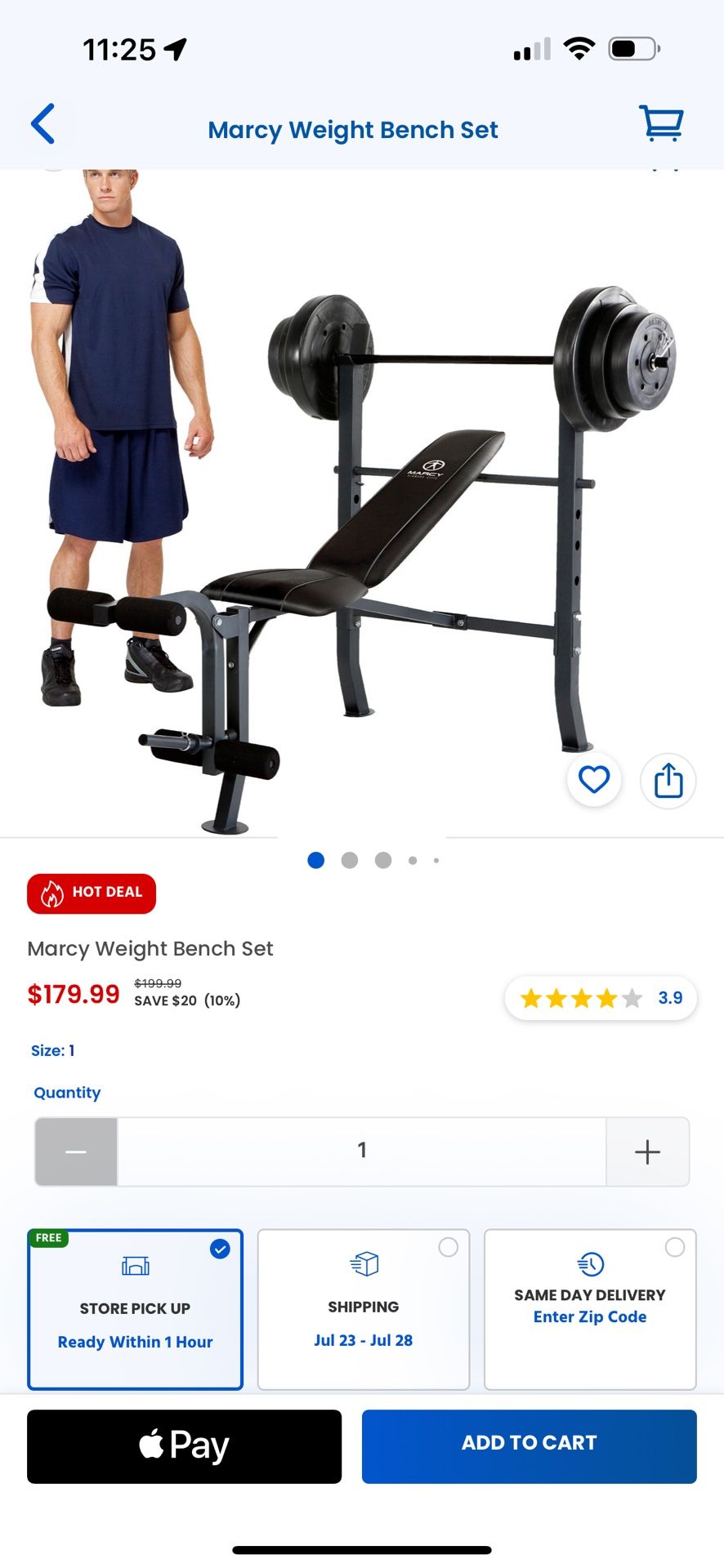
Task: Select Same Day Delivery option
Action: 590,1308
